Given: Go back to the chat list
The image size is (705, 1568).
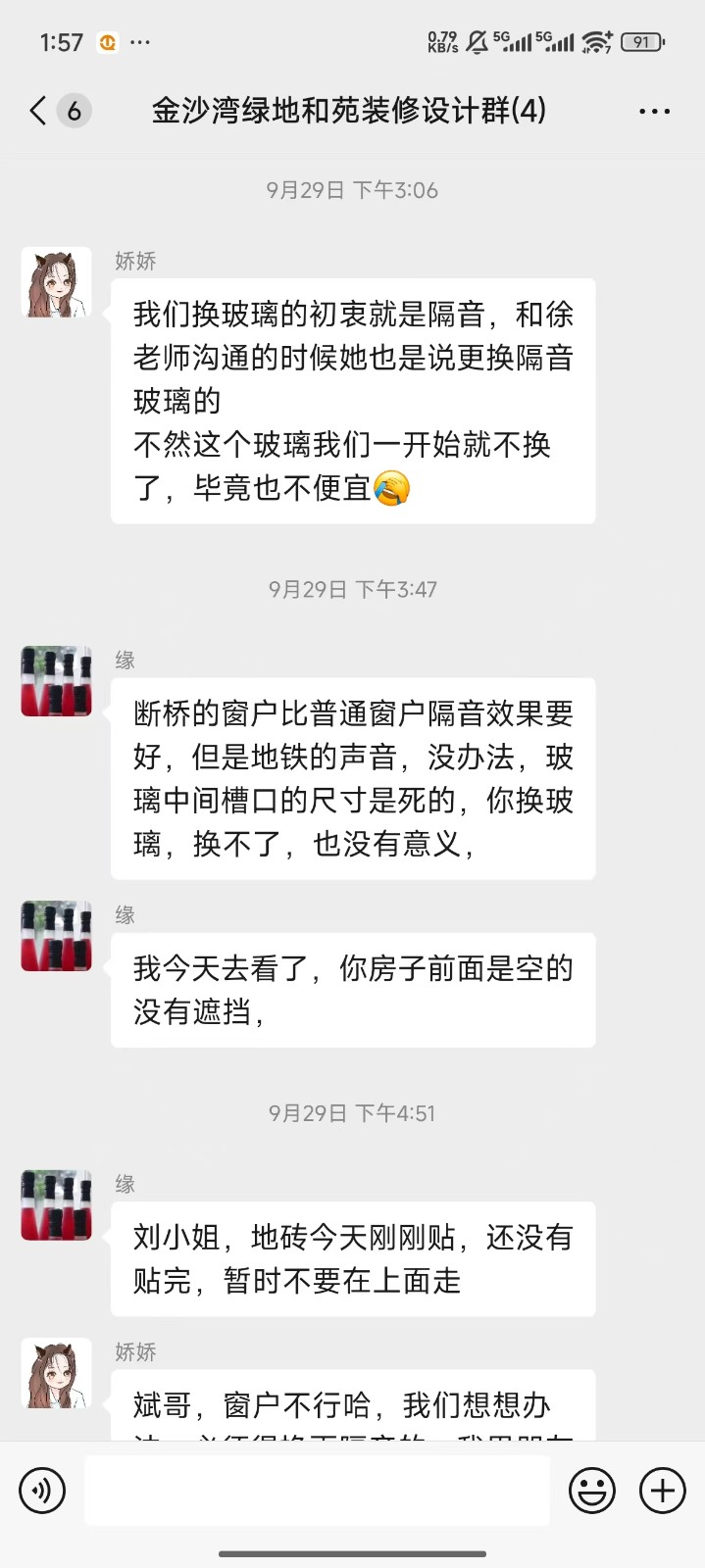Looking at the screenshot, I should pos(39,111).
